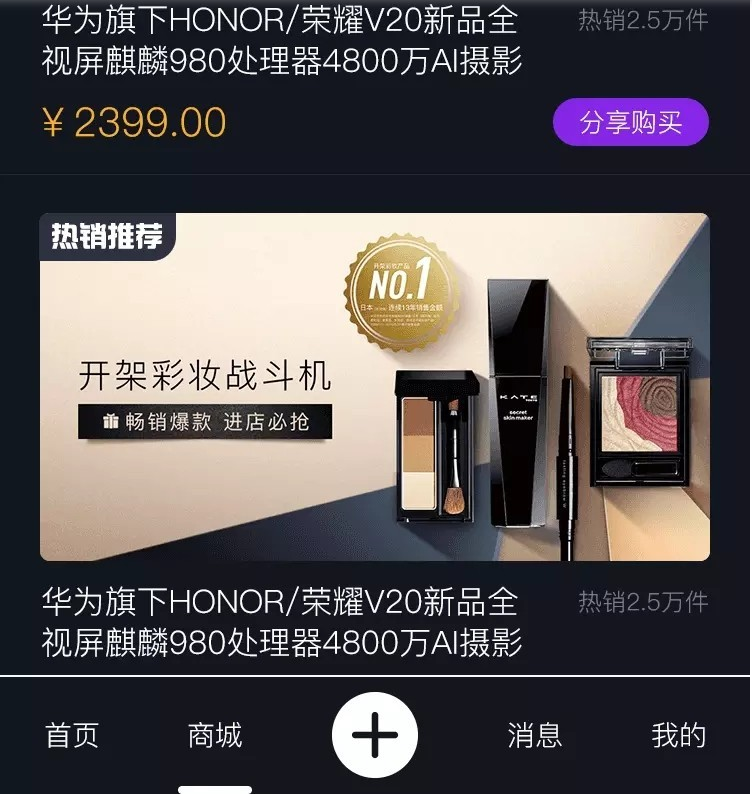Tap the 分享购买 button
This screenshot has width=752, height=794.
click(x=630, y=123)
